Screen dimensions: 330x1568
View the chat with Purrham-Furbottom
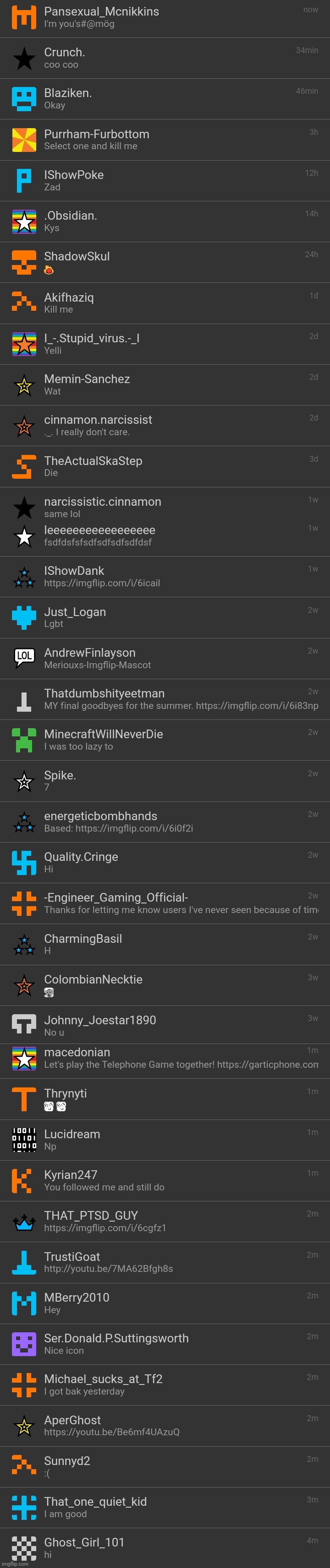165,140
